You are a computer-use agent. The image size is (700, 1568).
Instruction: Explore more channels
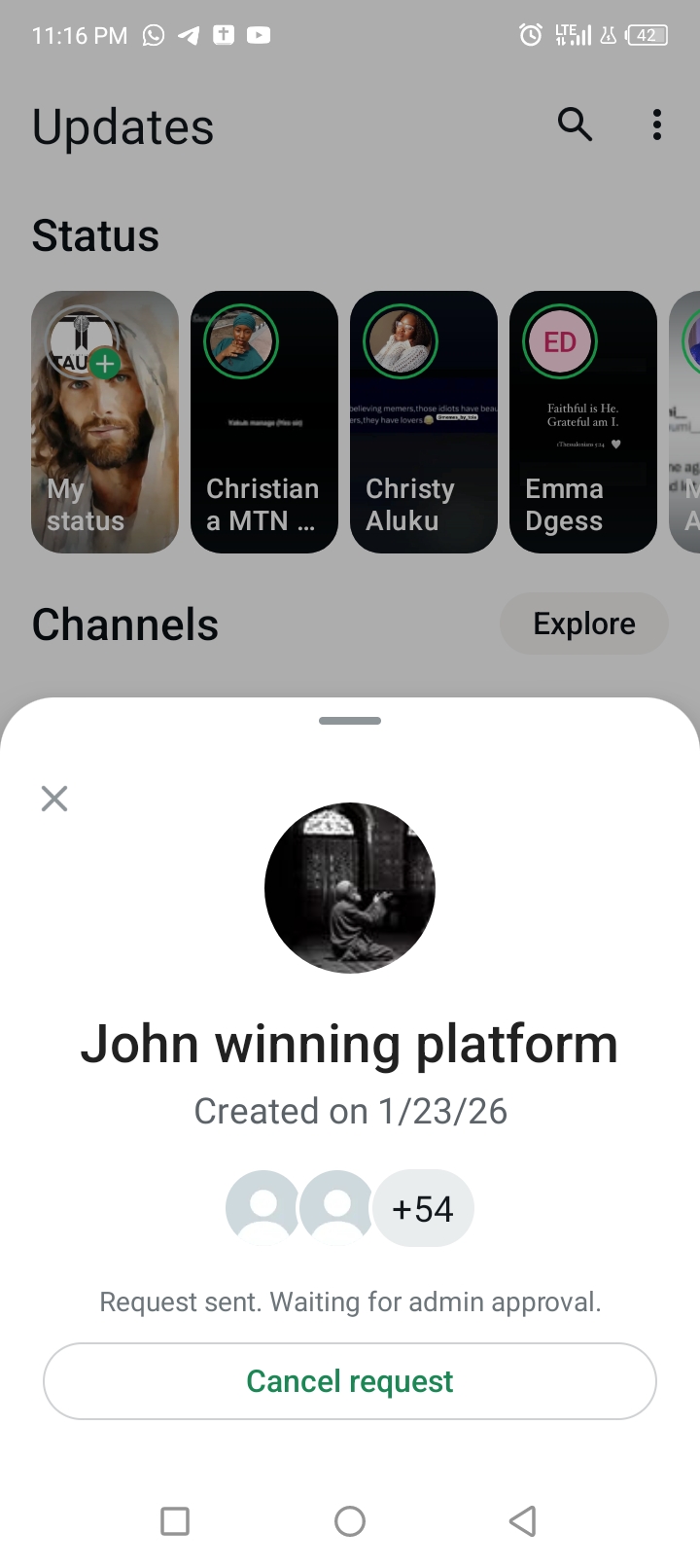[x=583, y=624]
